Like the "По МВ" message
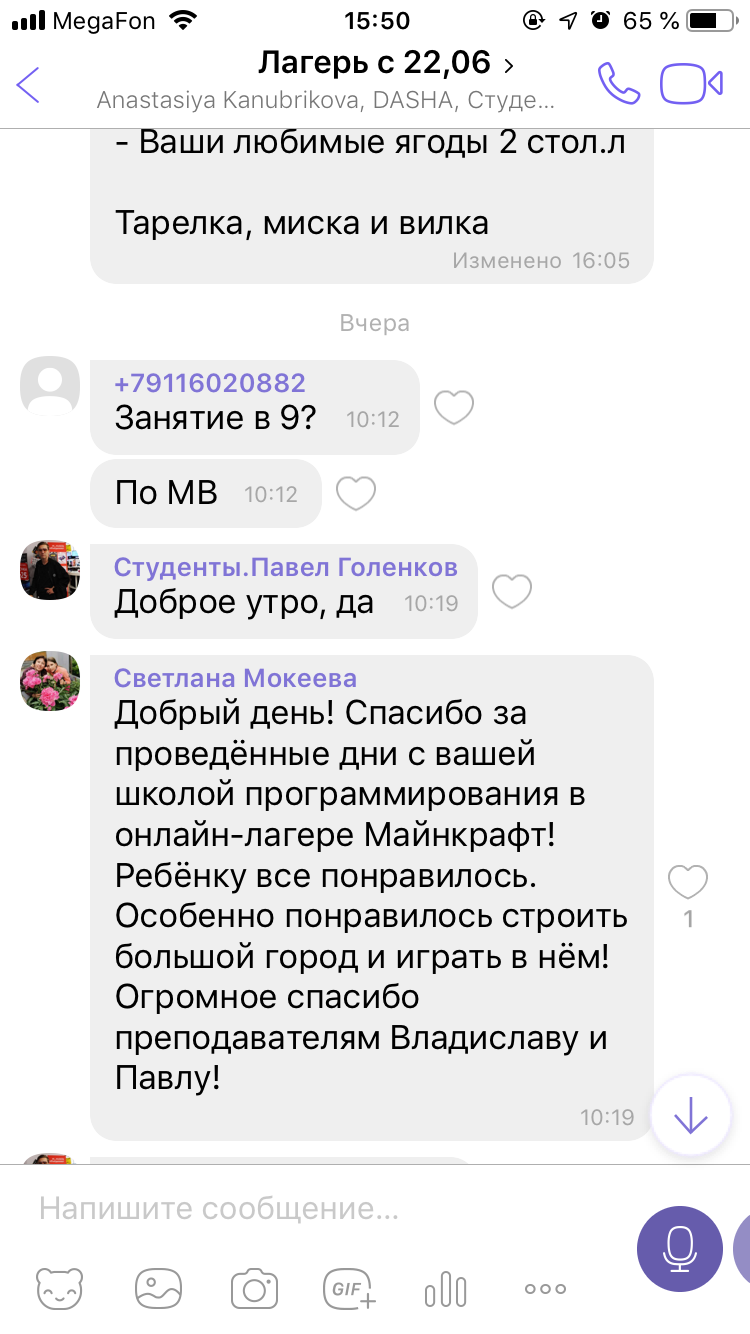This screenshot has height=1334, width=750. 355,493
